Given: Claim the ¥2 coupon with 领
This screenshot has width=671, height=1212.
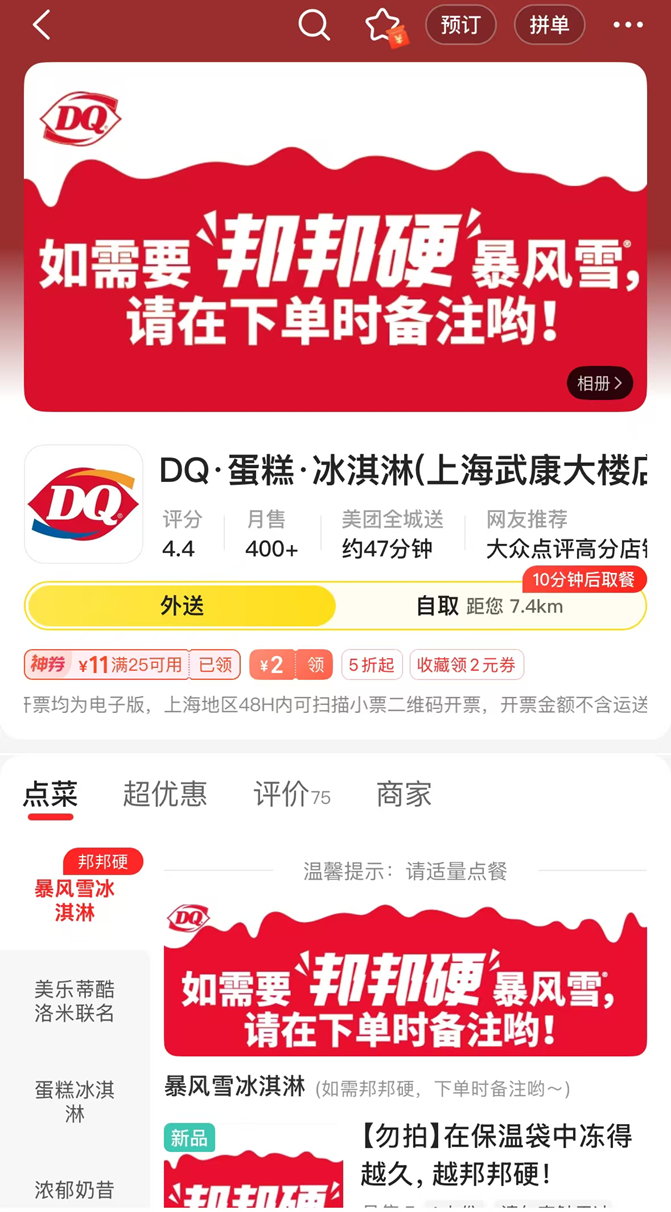Looking at the screenshot, I should [x=315, y=665].
